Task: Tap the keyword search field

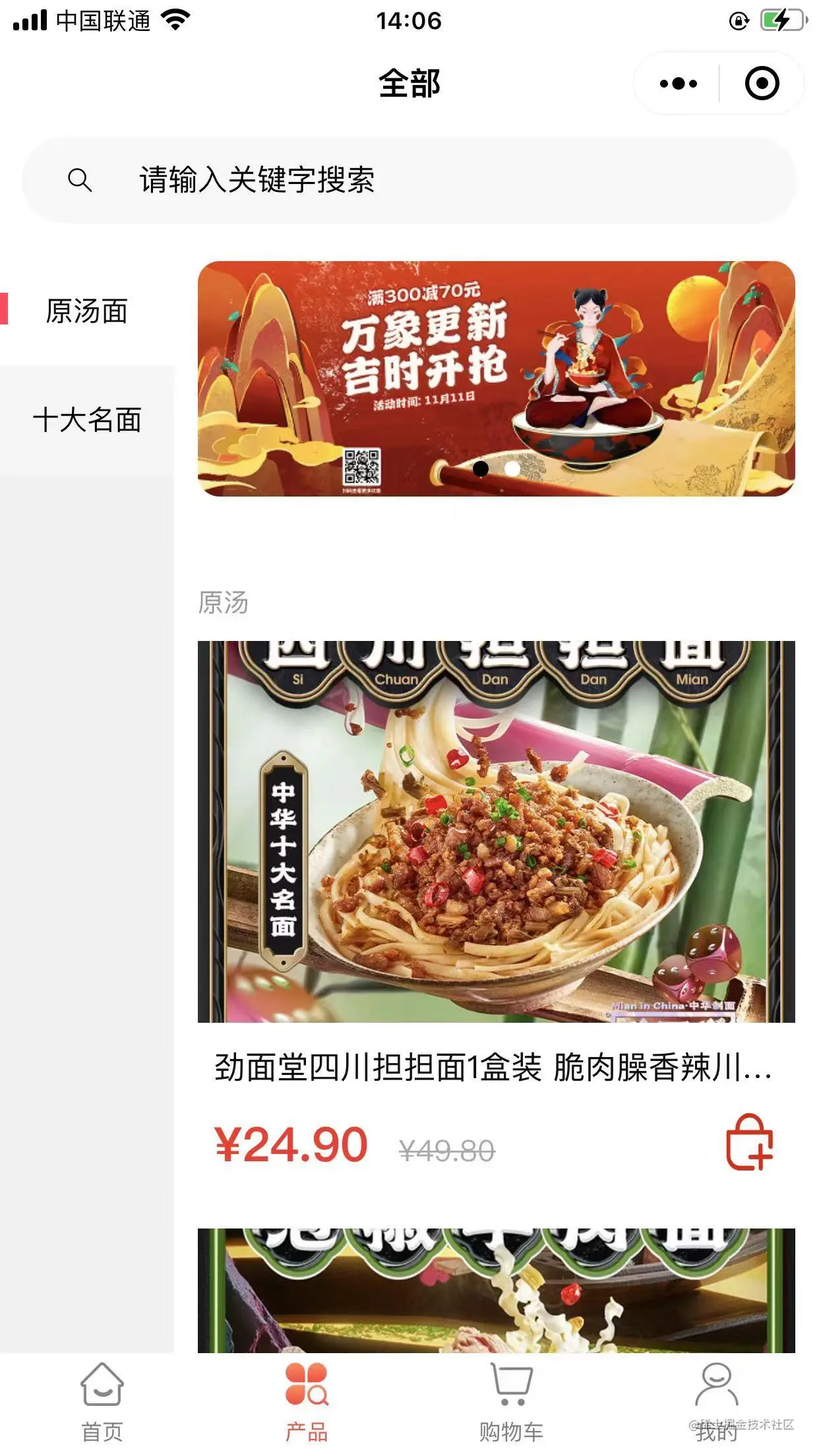Action: pos(409,180)
